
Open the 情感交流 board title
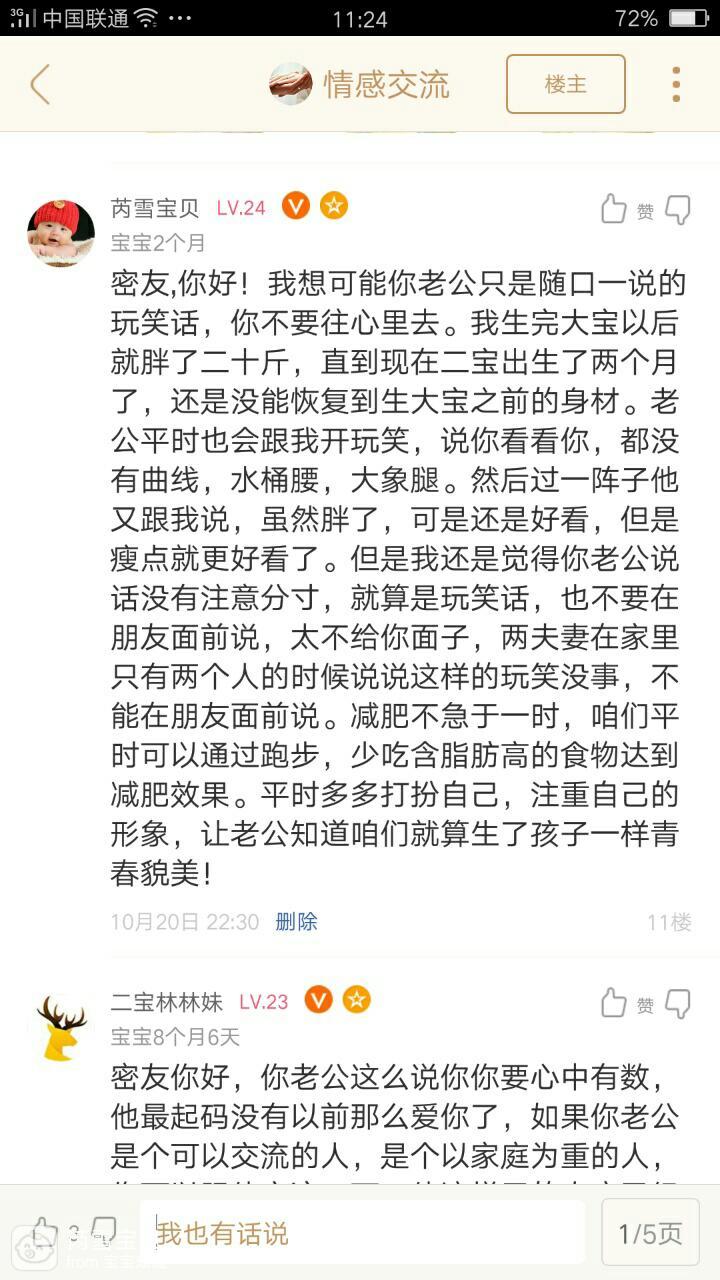(386, 85)
